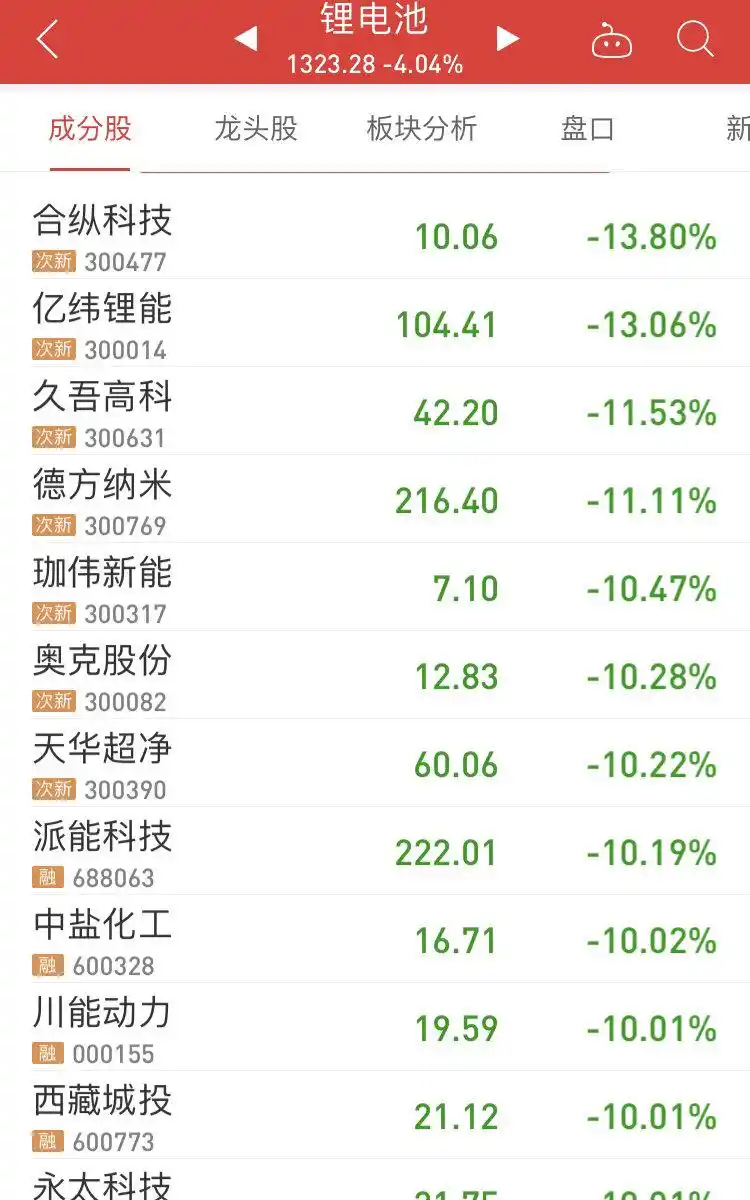
Task: Tap the index value 1323.28 -4.04%
Action: [375, 63]
